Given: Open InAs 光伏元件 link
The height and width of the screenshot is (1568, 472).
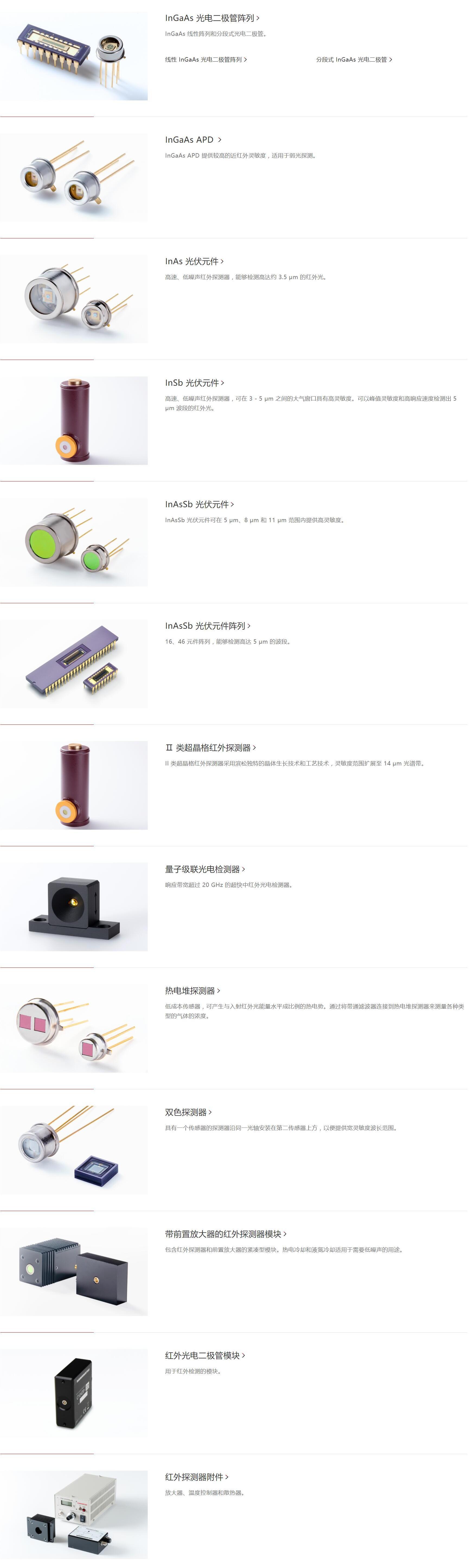Looking at the screenshot, I should [x=194, y=262].
